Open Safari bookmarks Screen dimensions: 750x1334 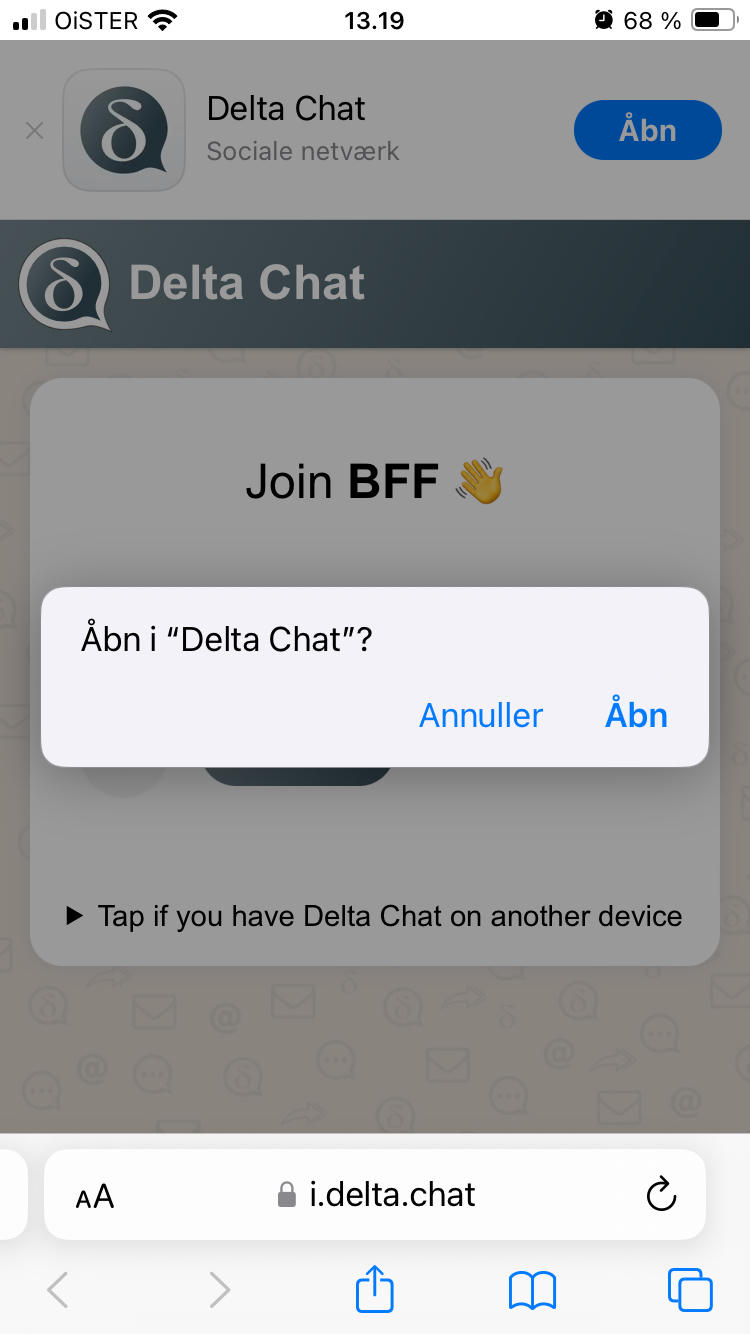coord(532,1290)
